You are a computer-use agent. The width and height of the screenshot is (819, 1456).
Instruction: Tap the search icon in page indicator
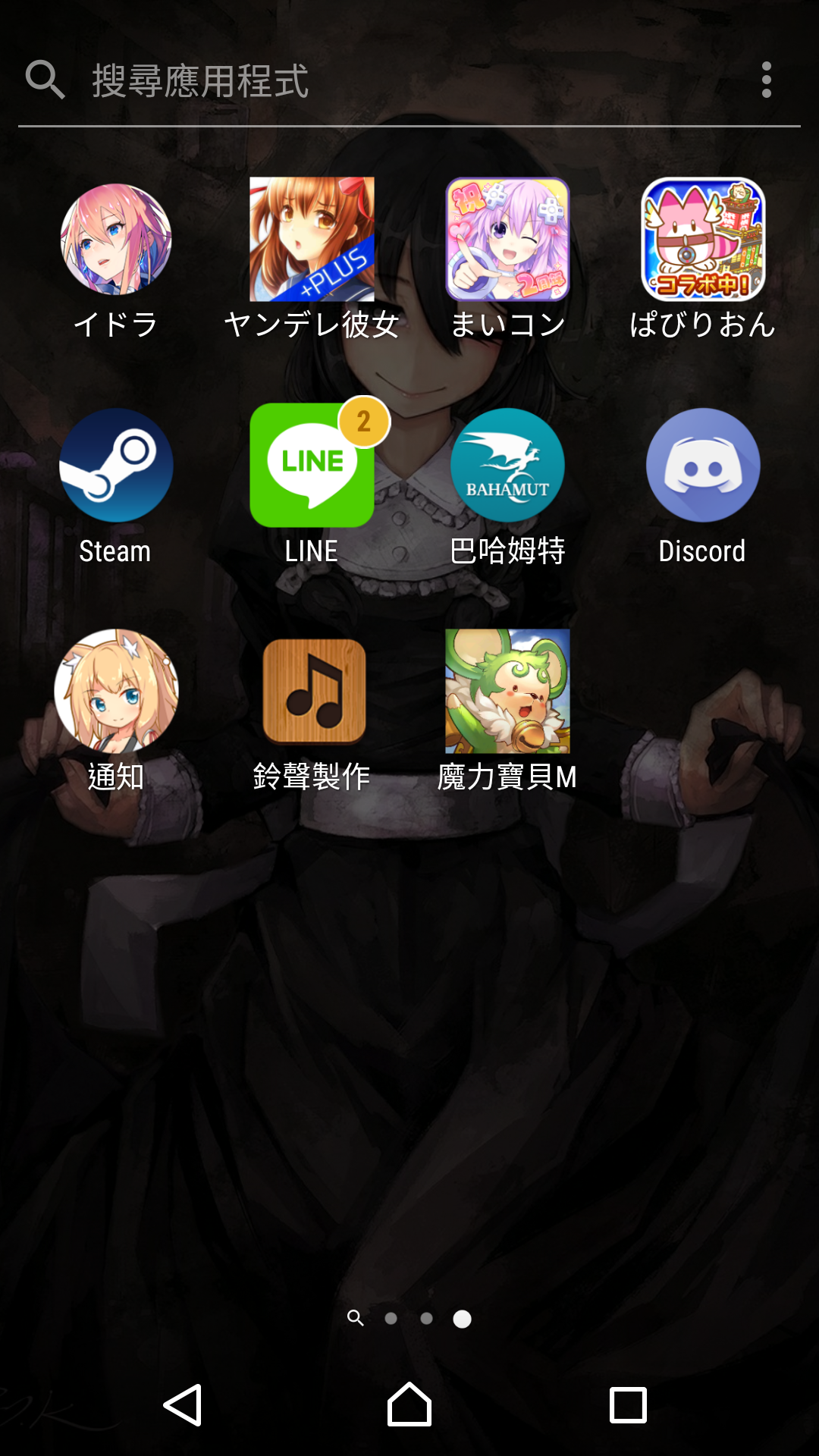[355, 1318]
